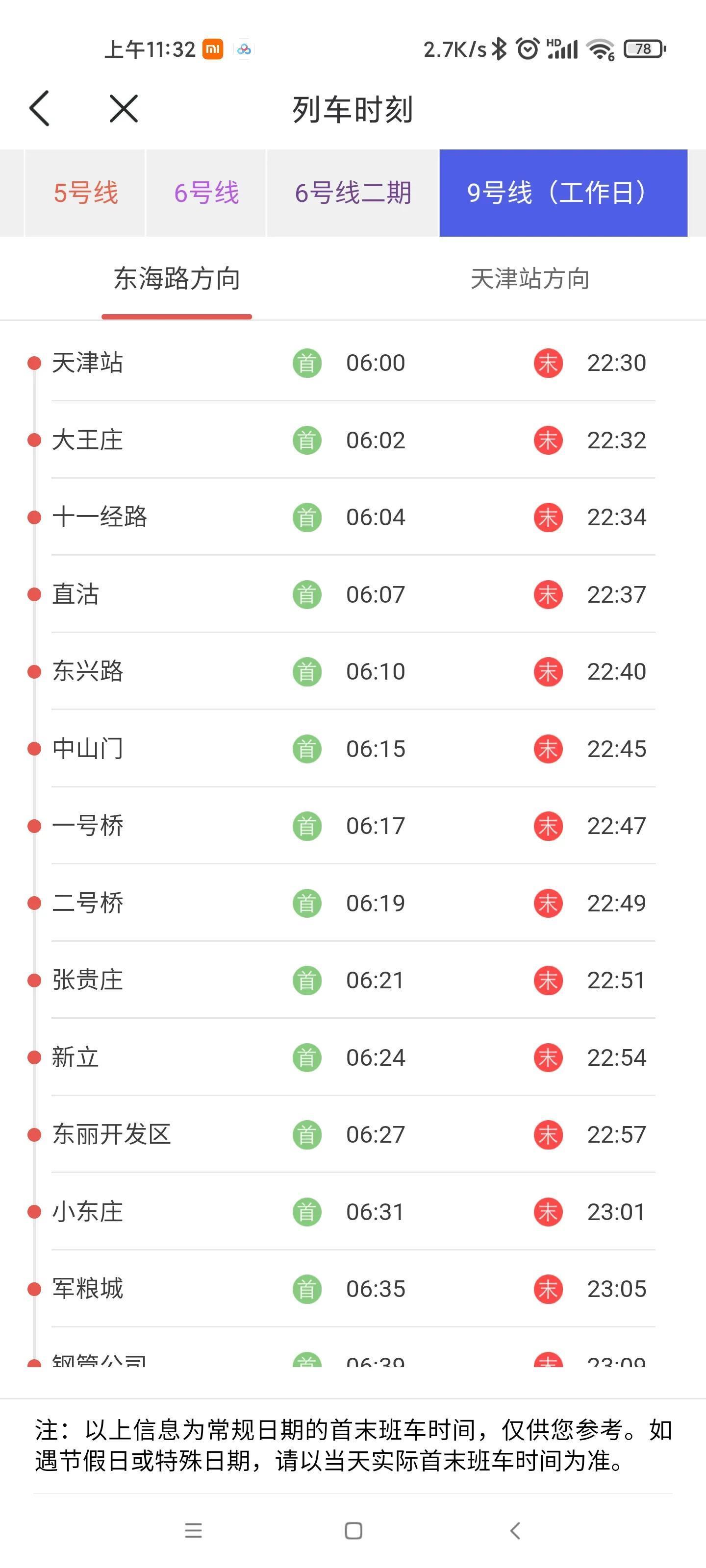Close the train timetable page

(124, 109)
